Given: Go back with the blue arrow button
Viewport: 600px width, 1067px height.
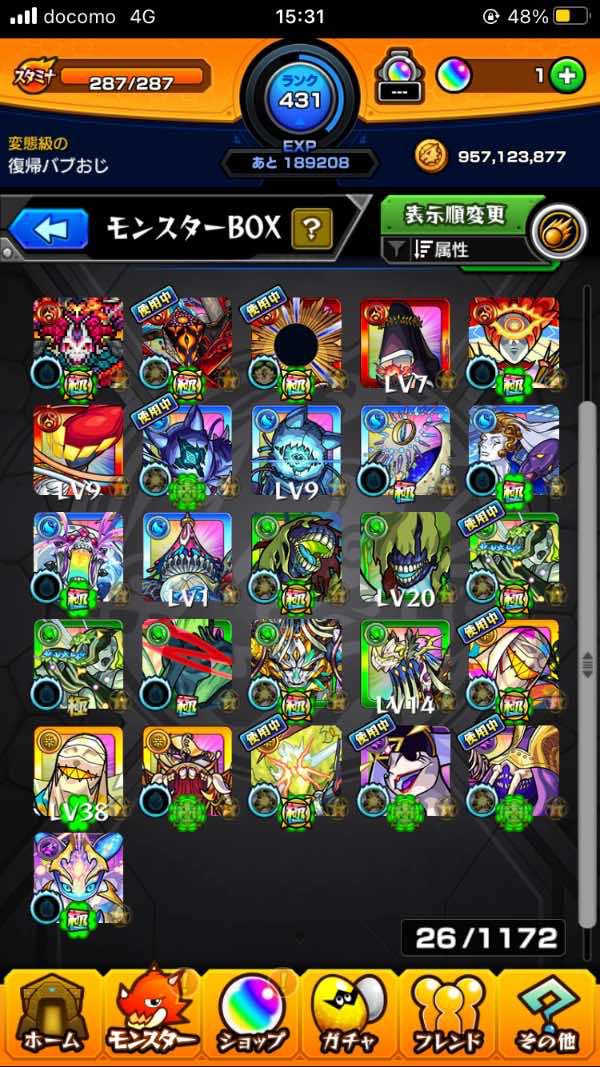Looking at the screenshot, I should 48,230.
